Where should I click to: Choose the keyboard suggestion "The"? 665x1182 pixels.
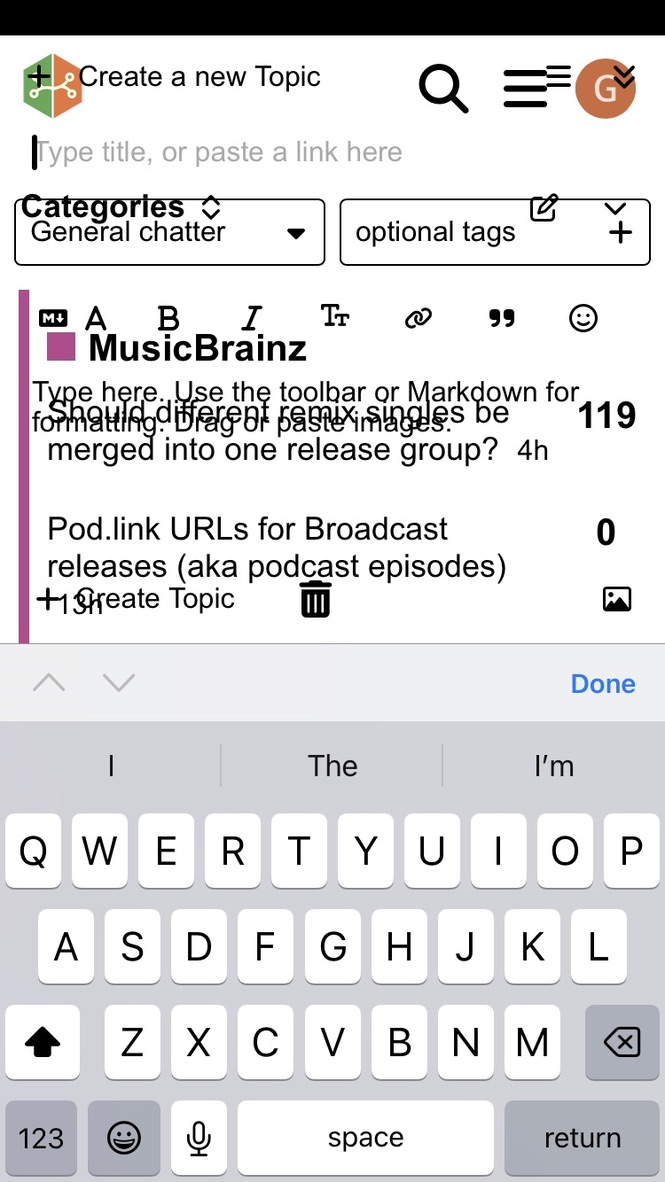click(332, 766)
